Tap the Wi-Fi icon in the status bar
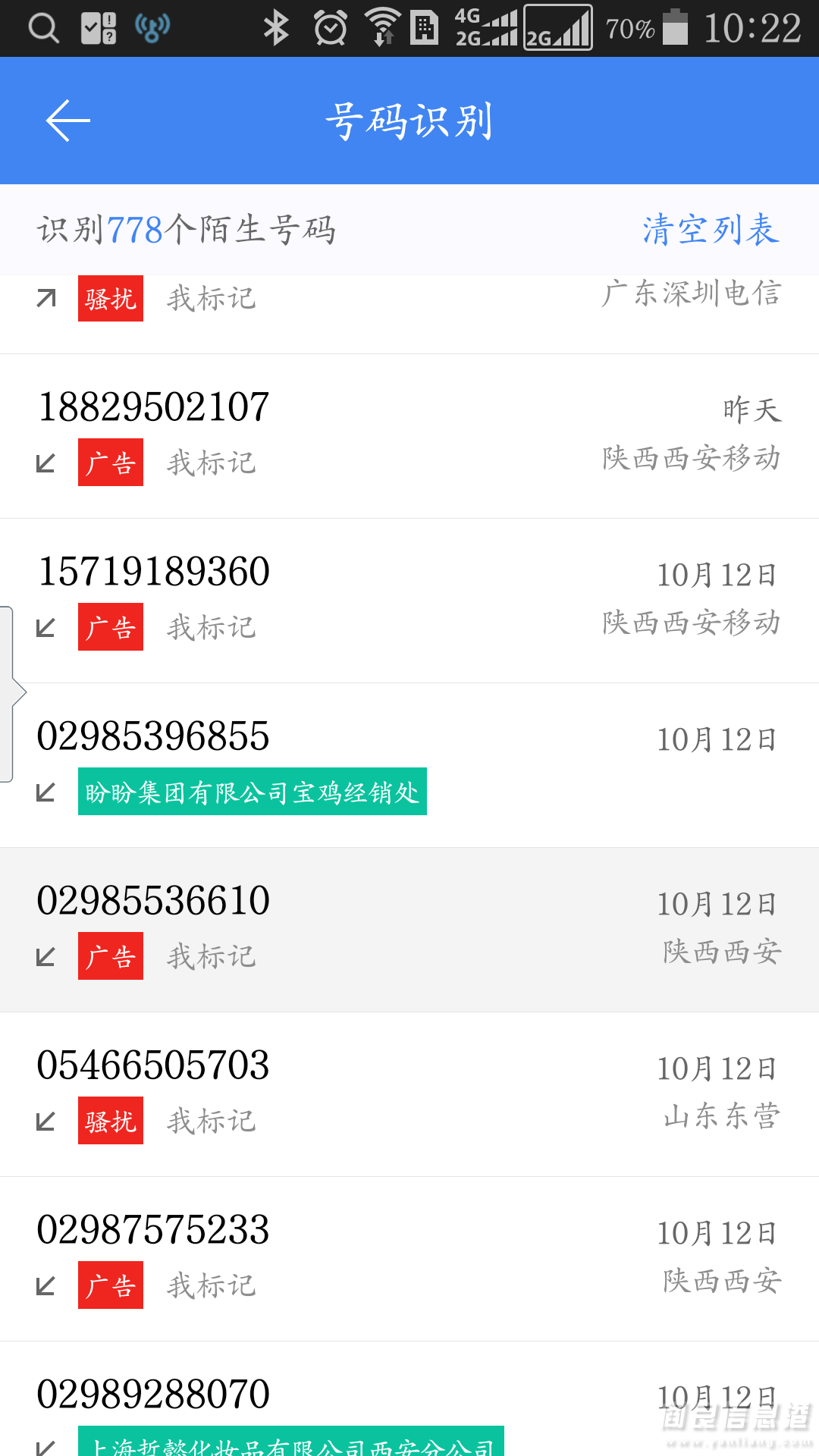819x1456 pixels. 383,25
